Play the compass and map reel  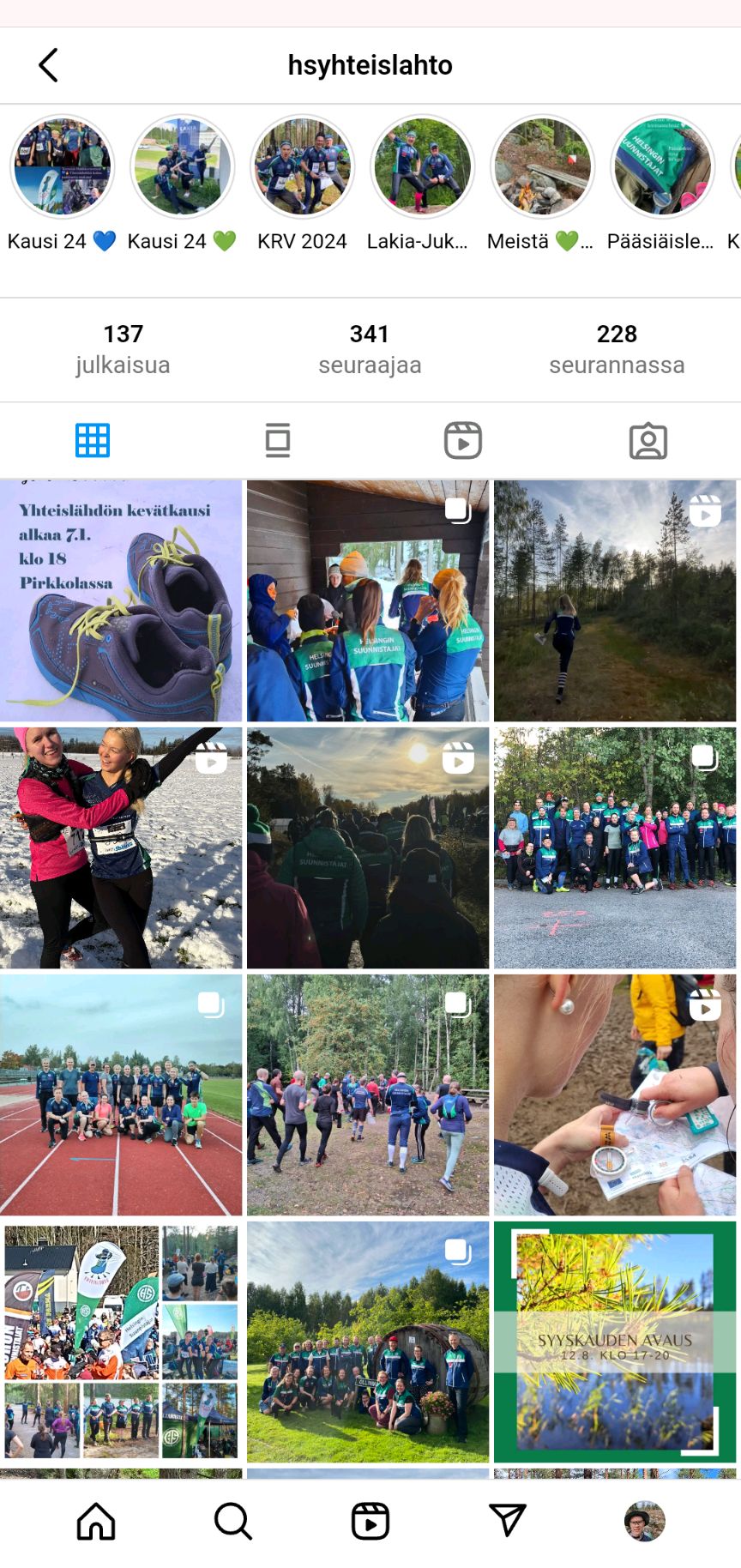click(615, 1095)
